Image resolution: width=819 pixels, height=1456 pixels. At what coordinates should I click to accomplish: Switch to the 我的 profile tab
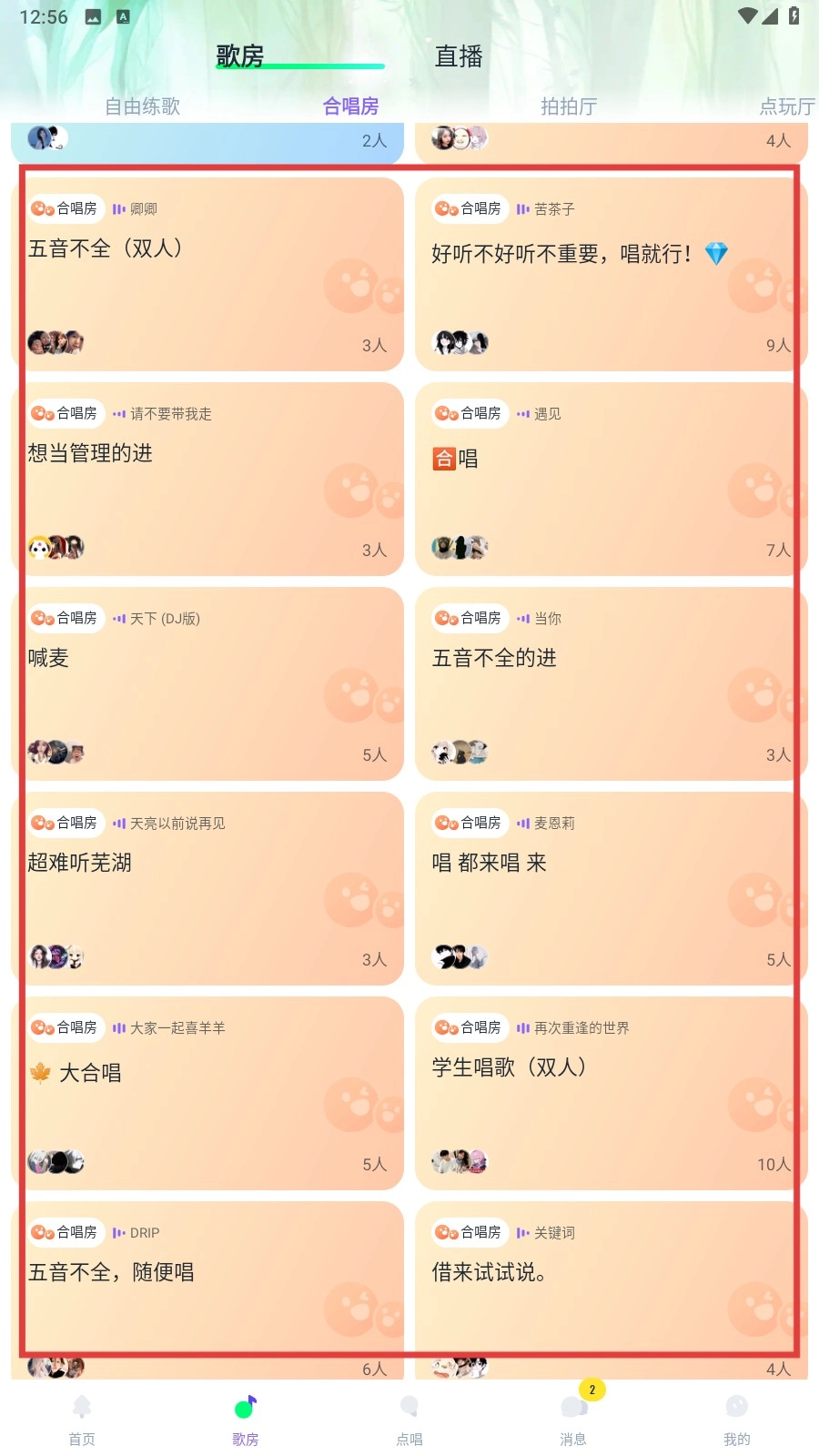click(736, 1420)
